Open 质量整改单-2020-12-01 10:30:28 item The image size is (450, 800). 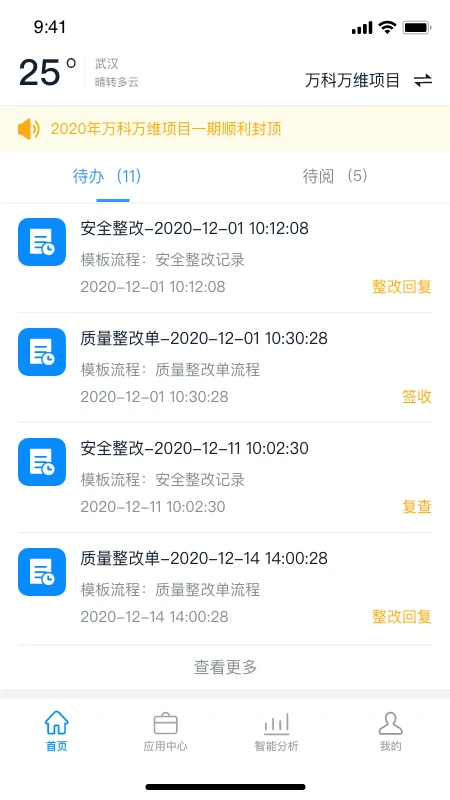pos(225,367)
